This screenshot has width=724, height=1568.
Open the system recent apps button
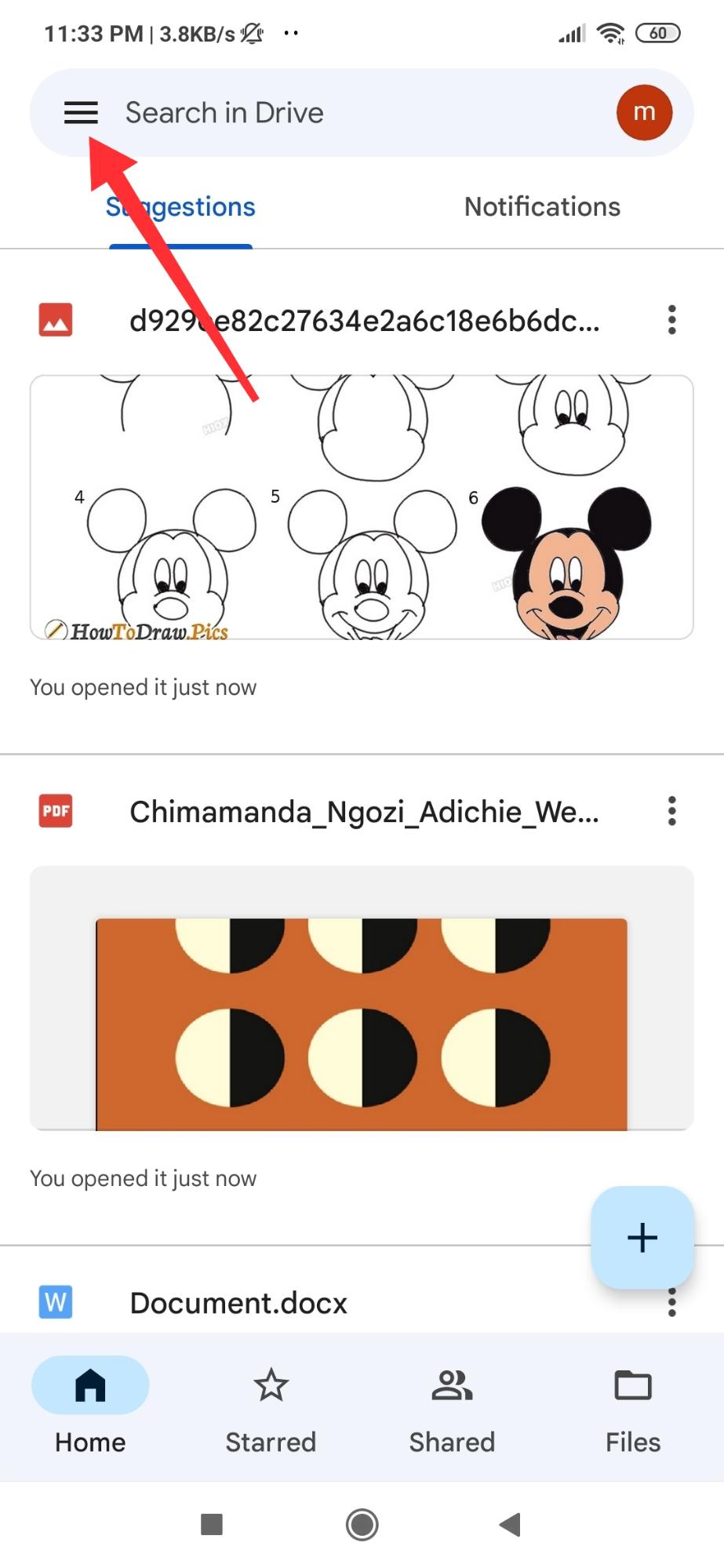point(212,1524)
